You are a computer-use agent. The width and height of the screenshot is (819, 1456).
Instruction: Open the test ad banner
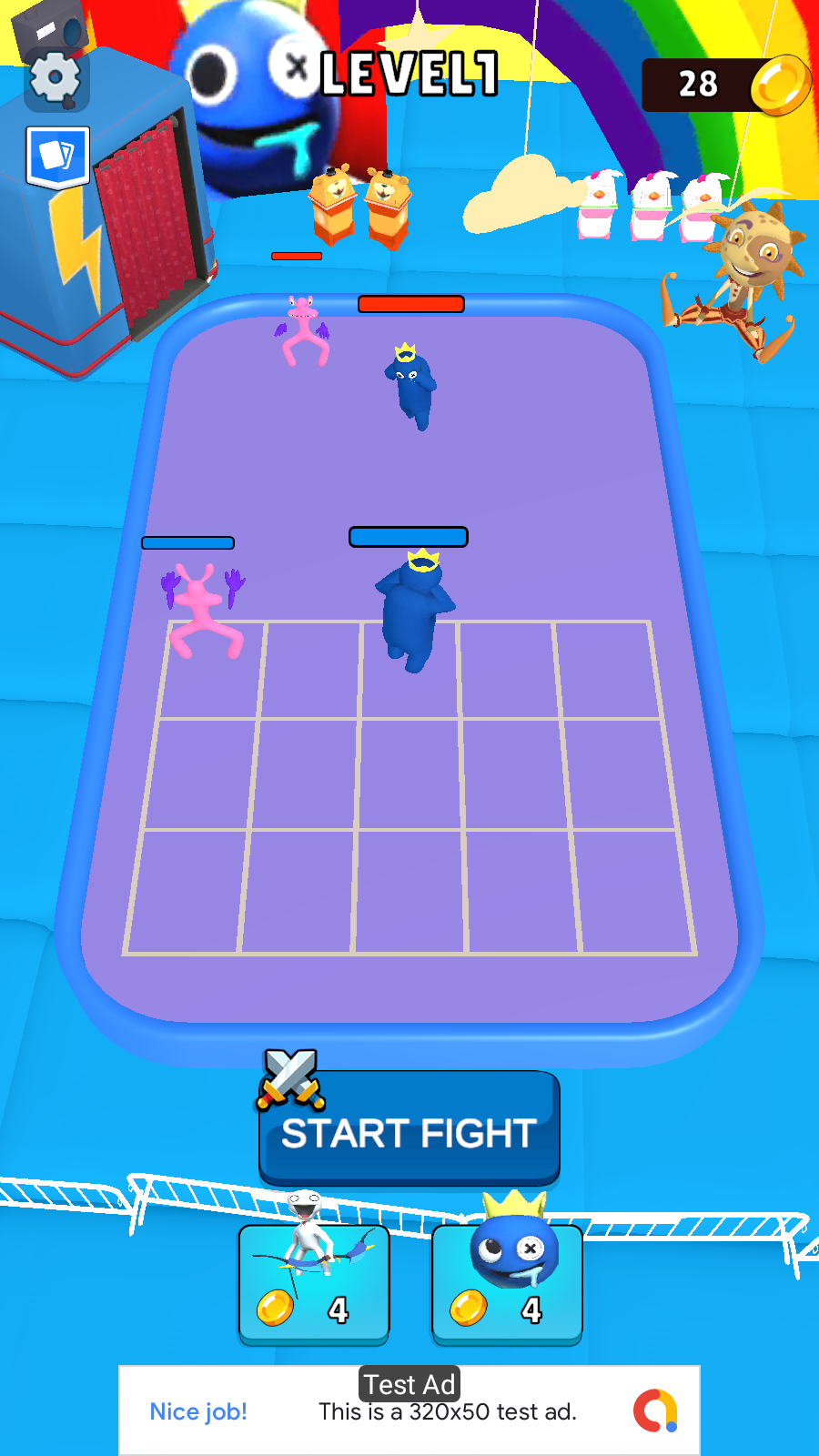pyautogui.click(x=409, y=1410)
